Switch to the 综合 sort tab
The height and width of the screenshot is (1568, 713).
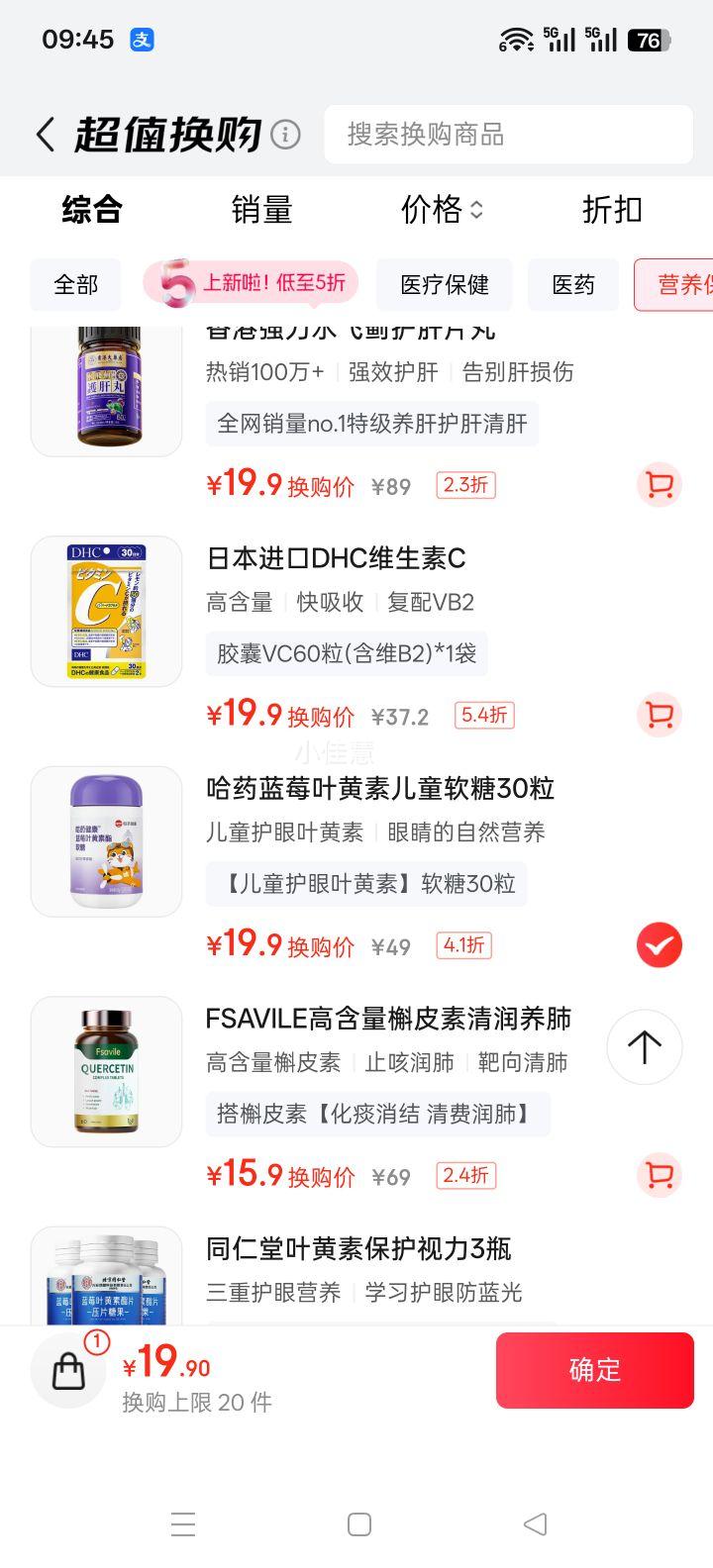pos(91,210)
